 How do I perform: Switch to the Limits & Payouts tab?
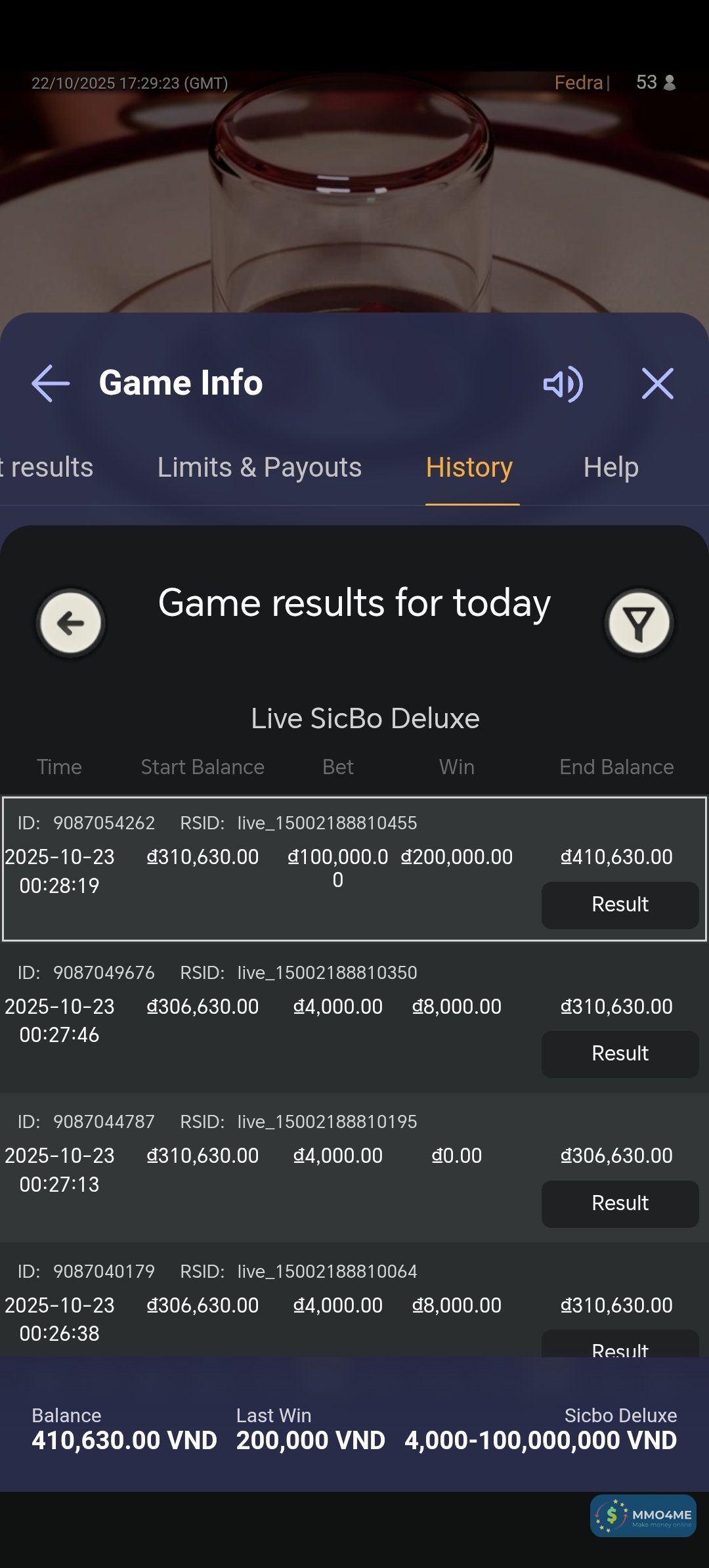coord(259,468)
